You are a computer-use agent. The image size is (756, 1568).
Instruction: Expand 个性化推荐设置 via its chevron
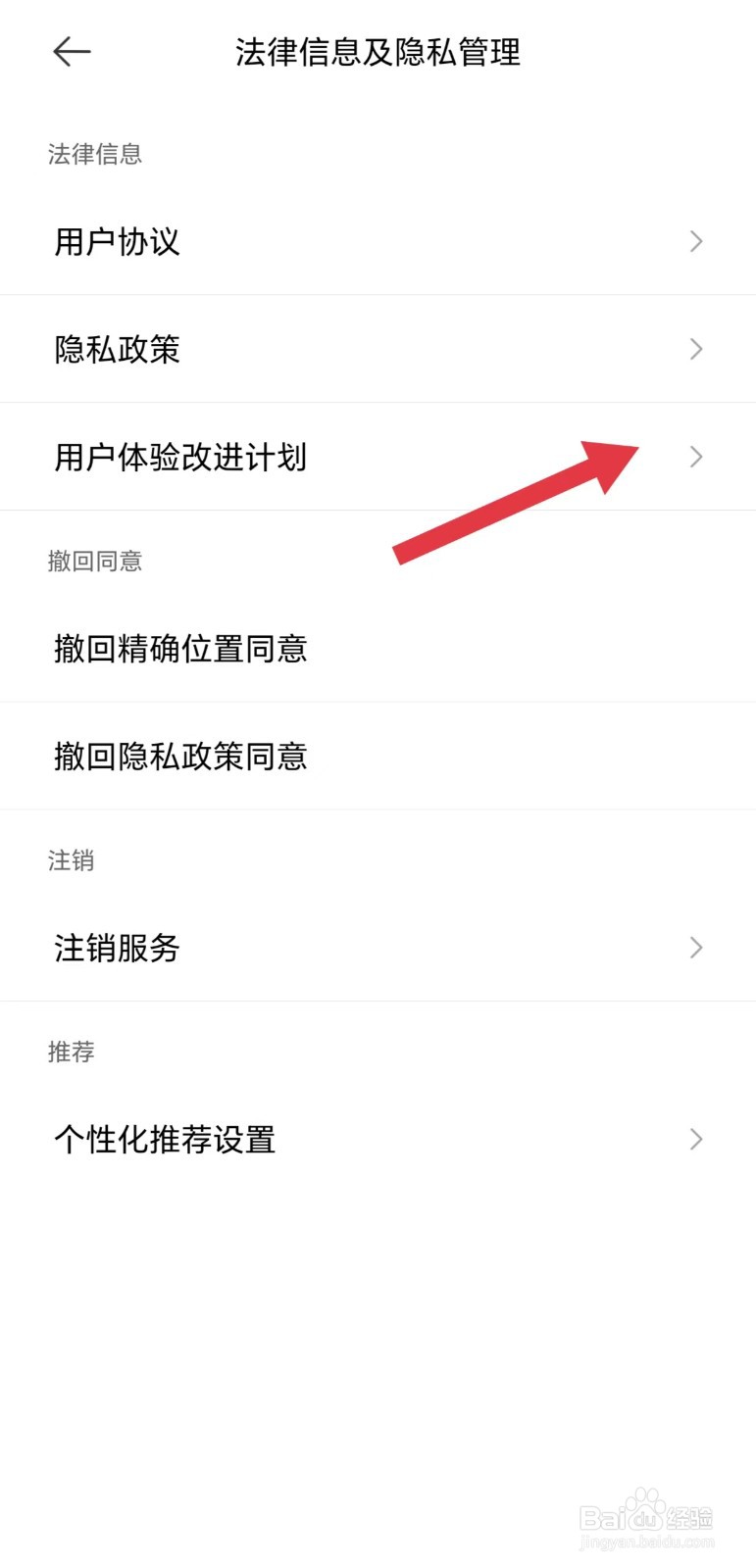(696, 1140)
